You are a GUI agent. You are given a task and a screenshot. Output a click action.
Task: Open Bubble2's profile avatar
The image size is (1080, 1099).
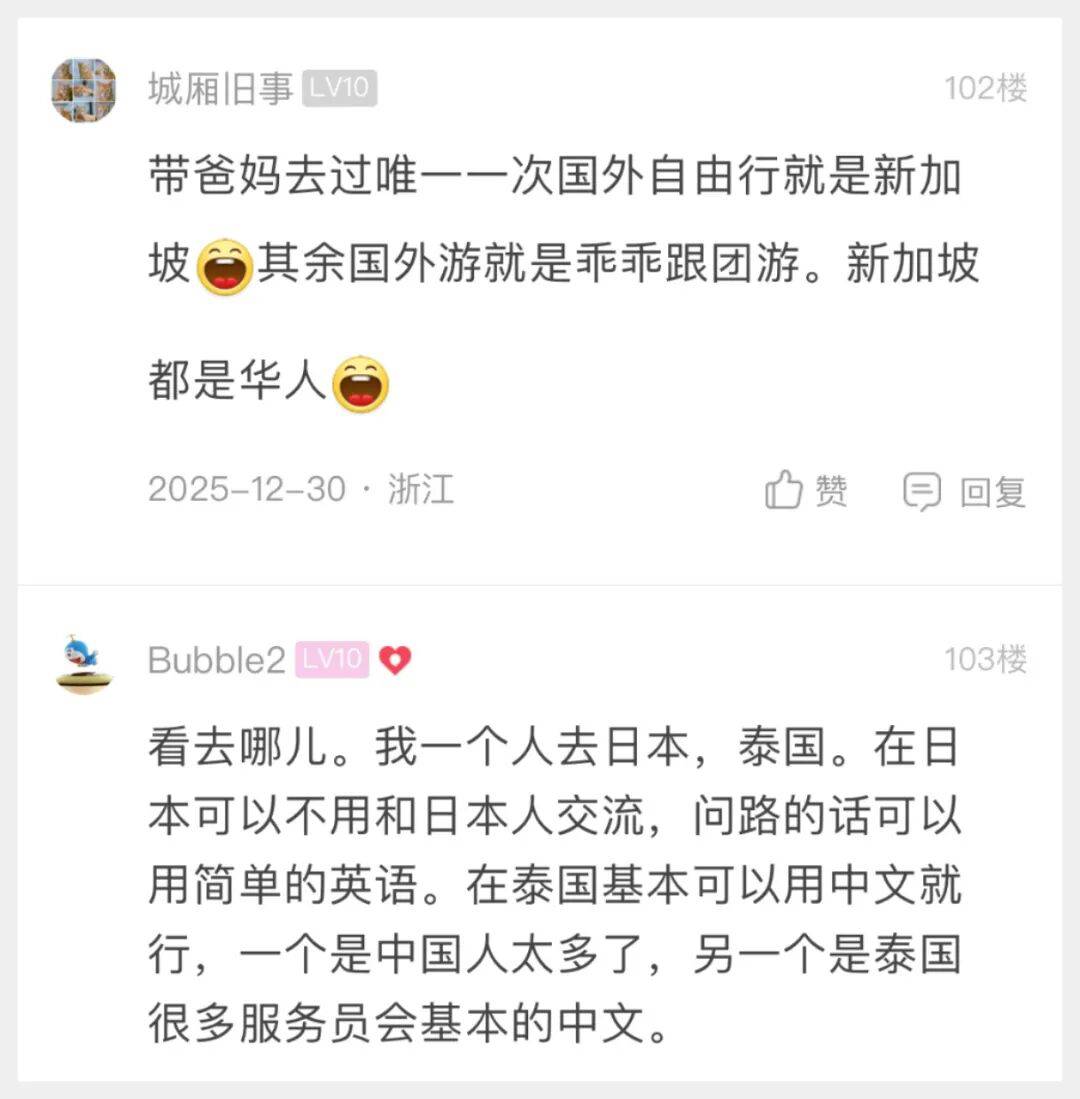click(84, 662)
